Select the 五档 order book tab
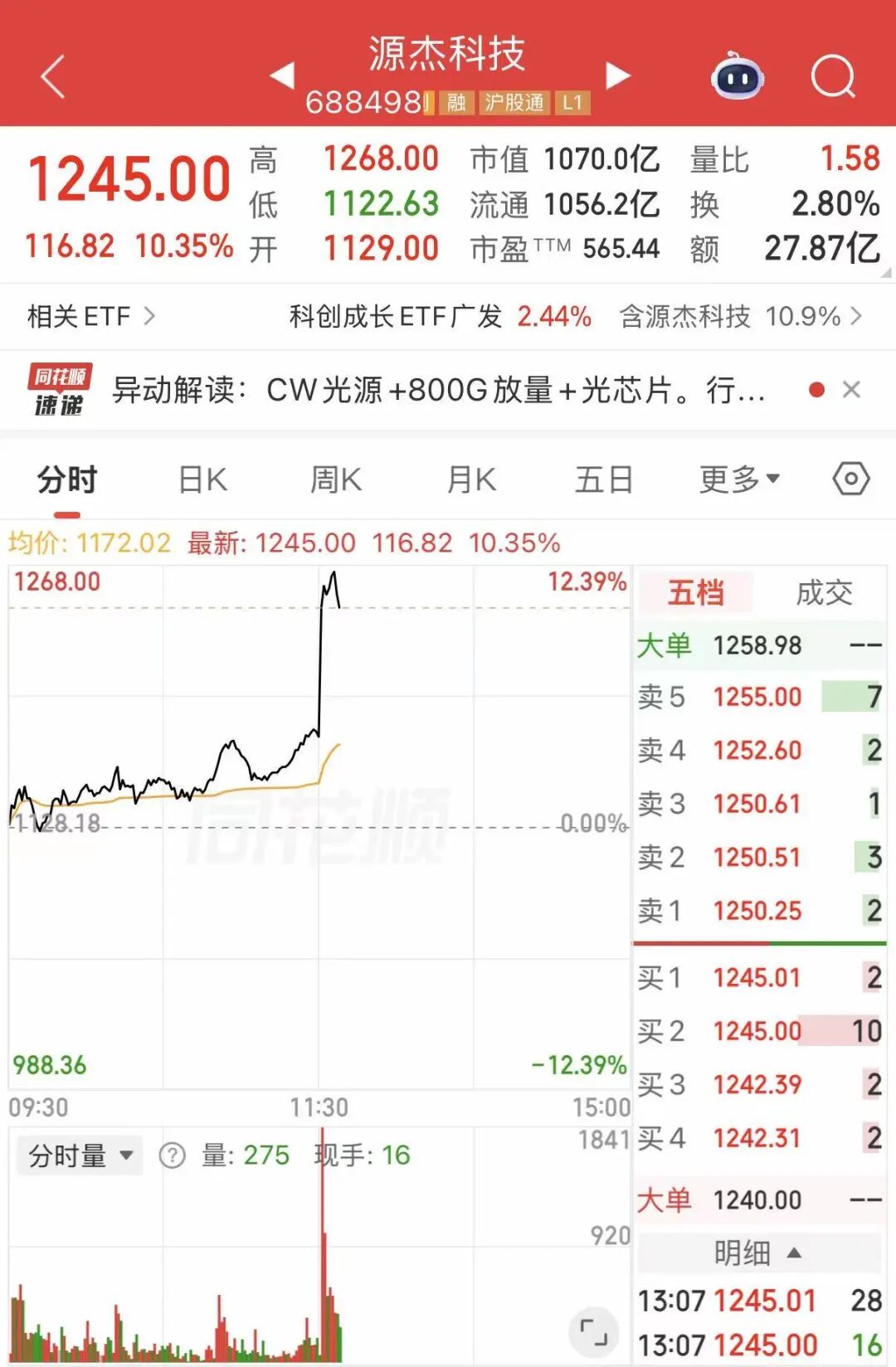This screenshot has height=1367, width=896. click(x=695, y=593)
